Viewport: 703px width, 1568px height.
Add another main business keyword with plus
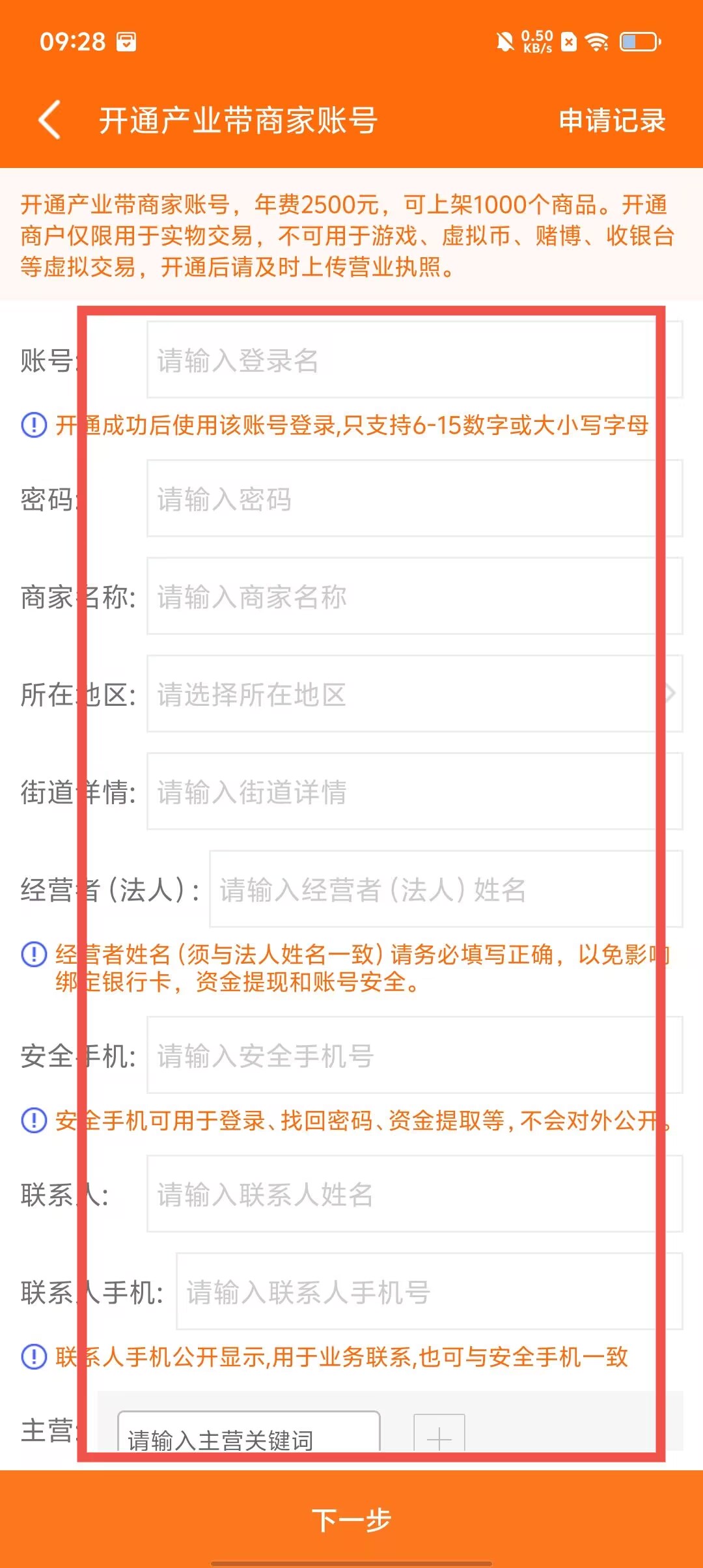439,1435
